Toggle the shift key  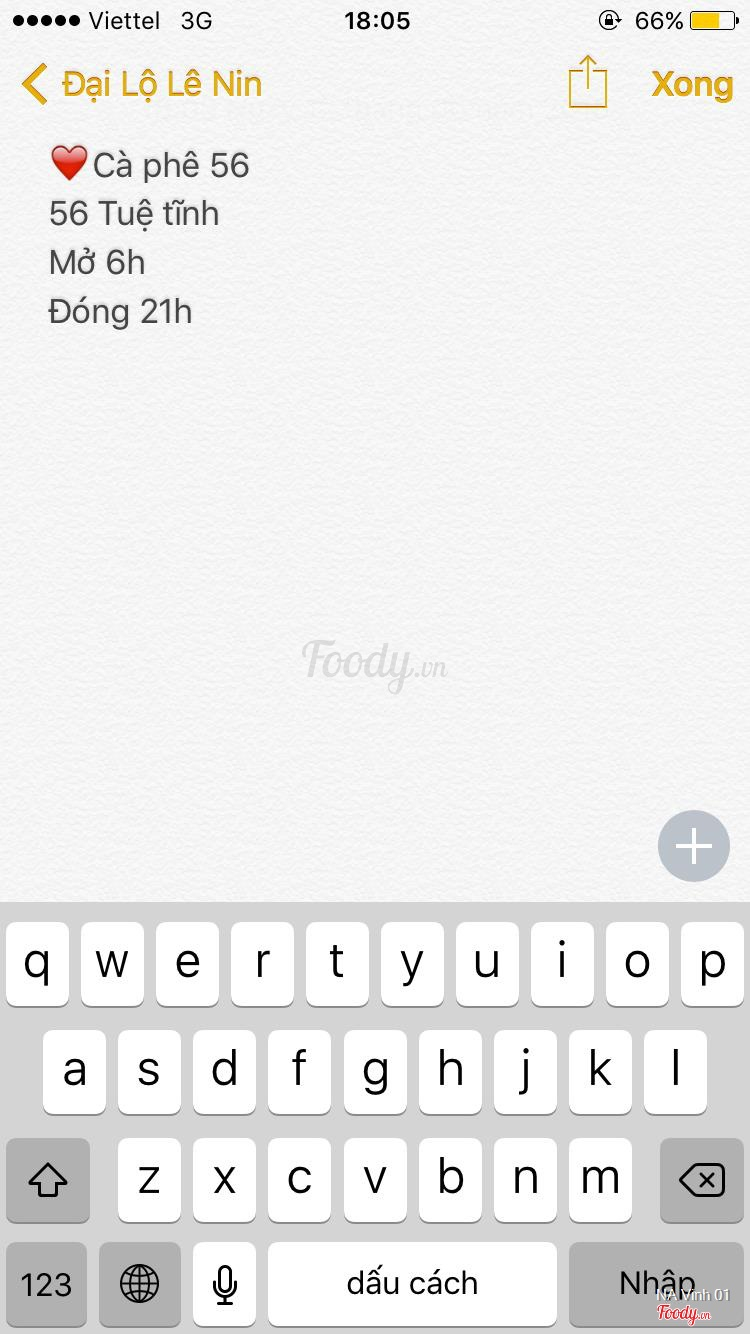point(48,1180)
